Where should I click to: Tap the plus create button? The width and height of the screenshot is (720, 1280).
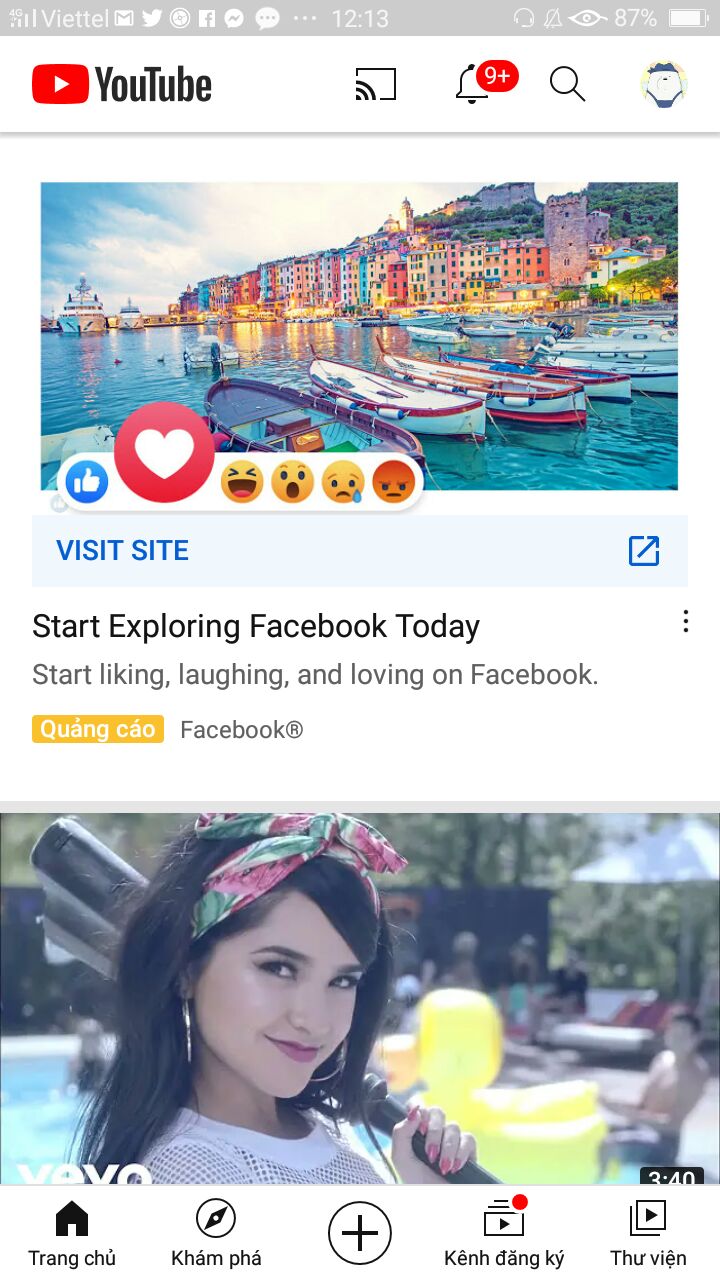(360, 1233)
